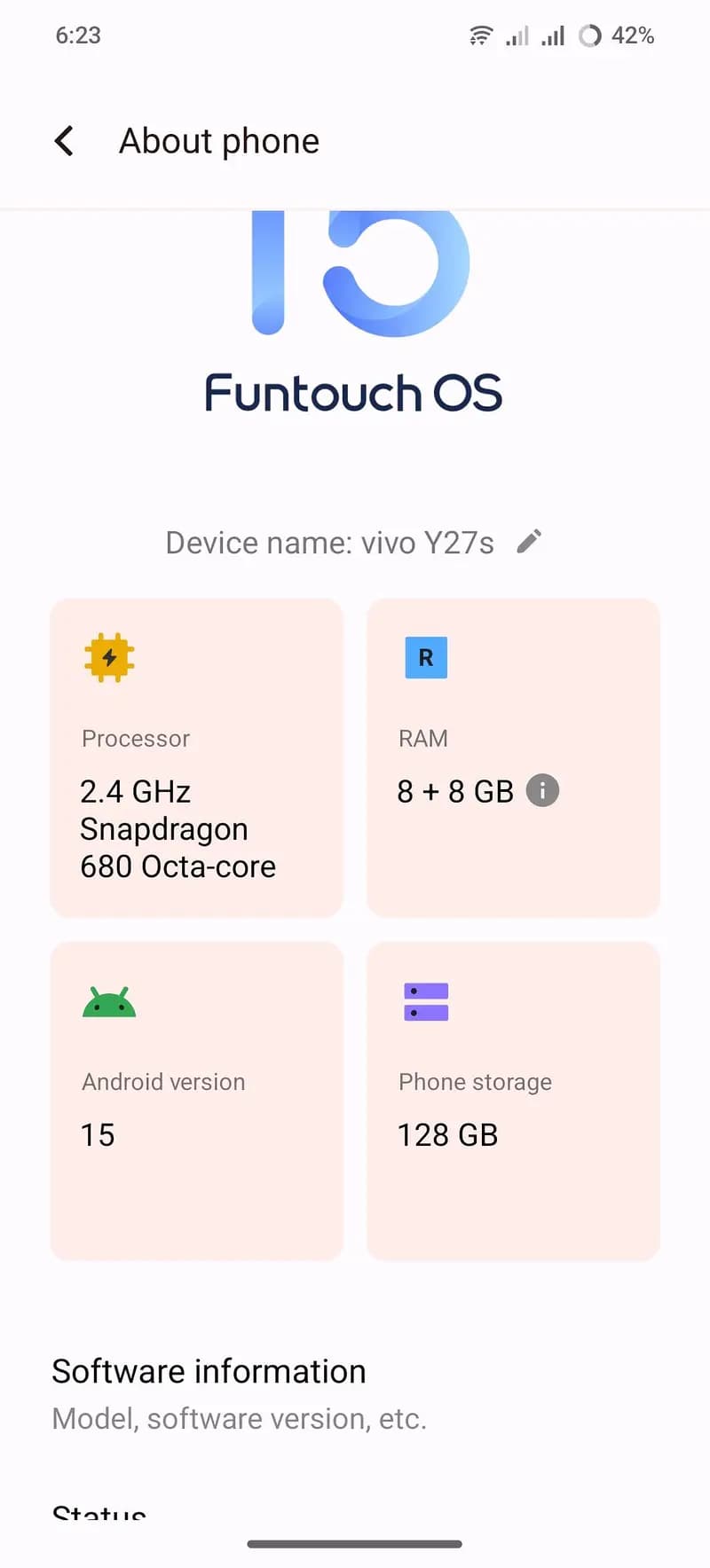
Task: Edit the device name with pencil icon
Action: [529, 541]
